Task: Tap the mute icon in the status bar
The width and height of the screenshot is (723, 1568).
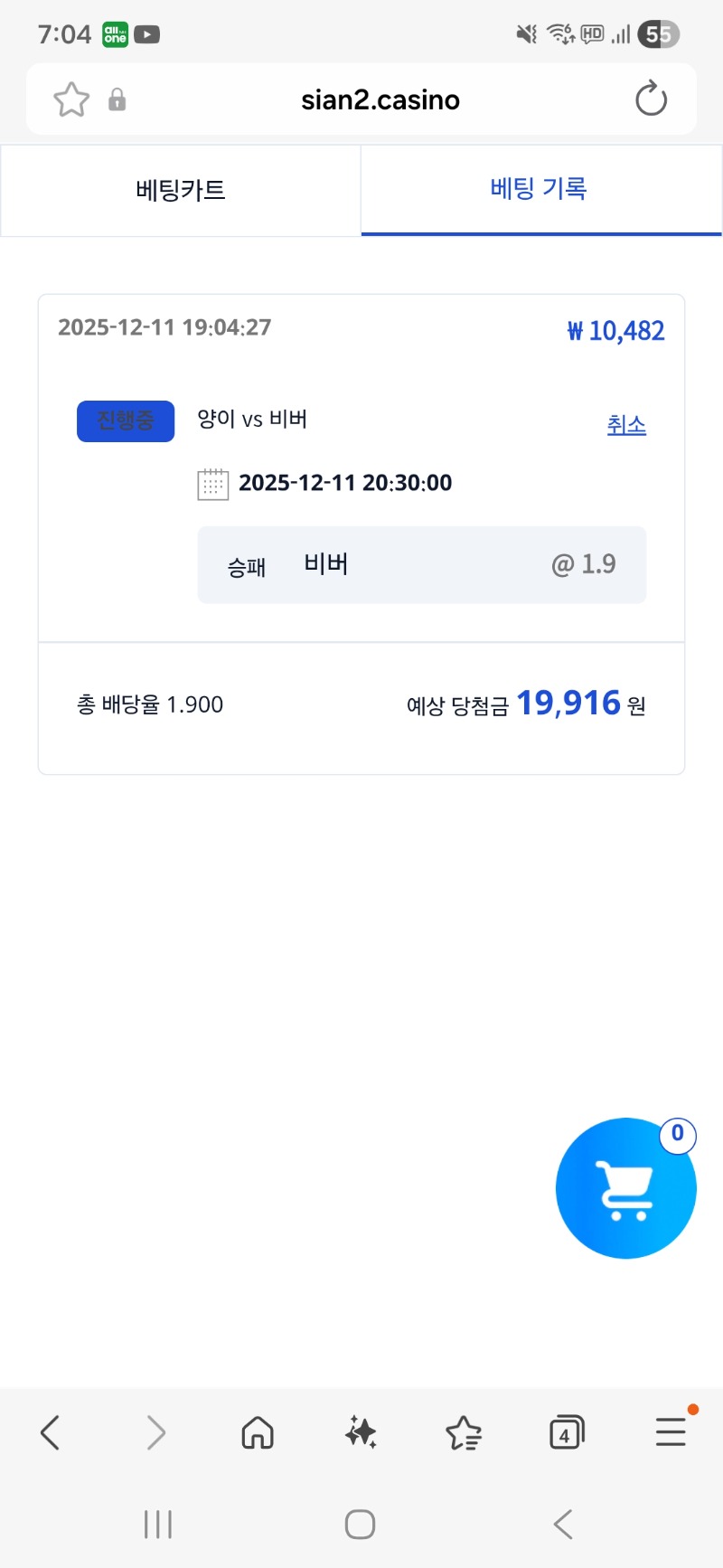Action: coord(525,33)
